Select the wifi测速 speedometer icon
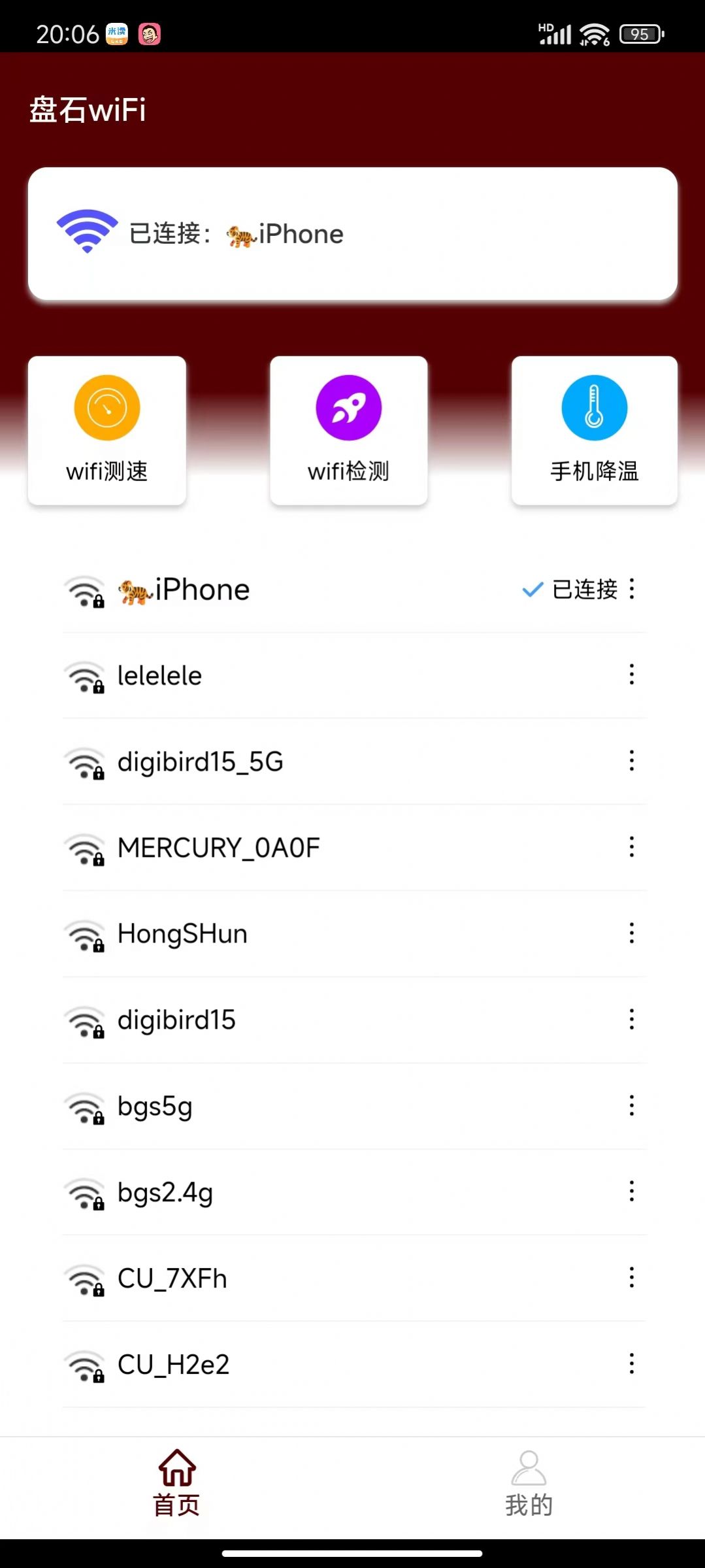The width and height of the screenshot is (705, 1568). (x=107, y=407)
